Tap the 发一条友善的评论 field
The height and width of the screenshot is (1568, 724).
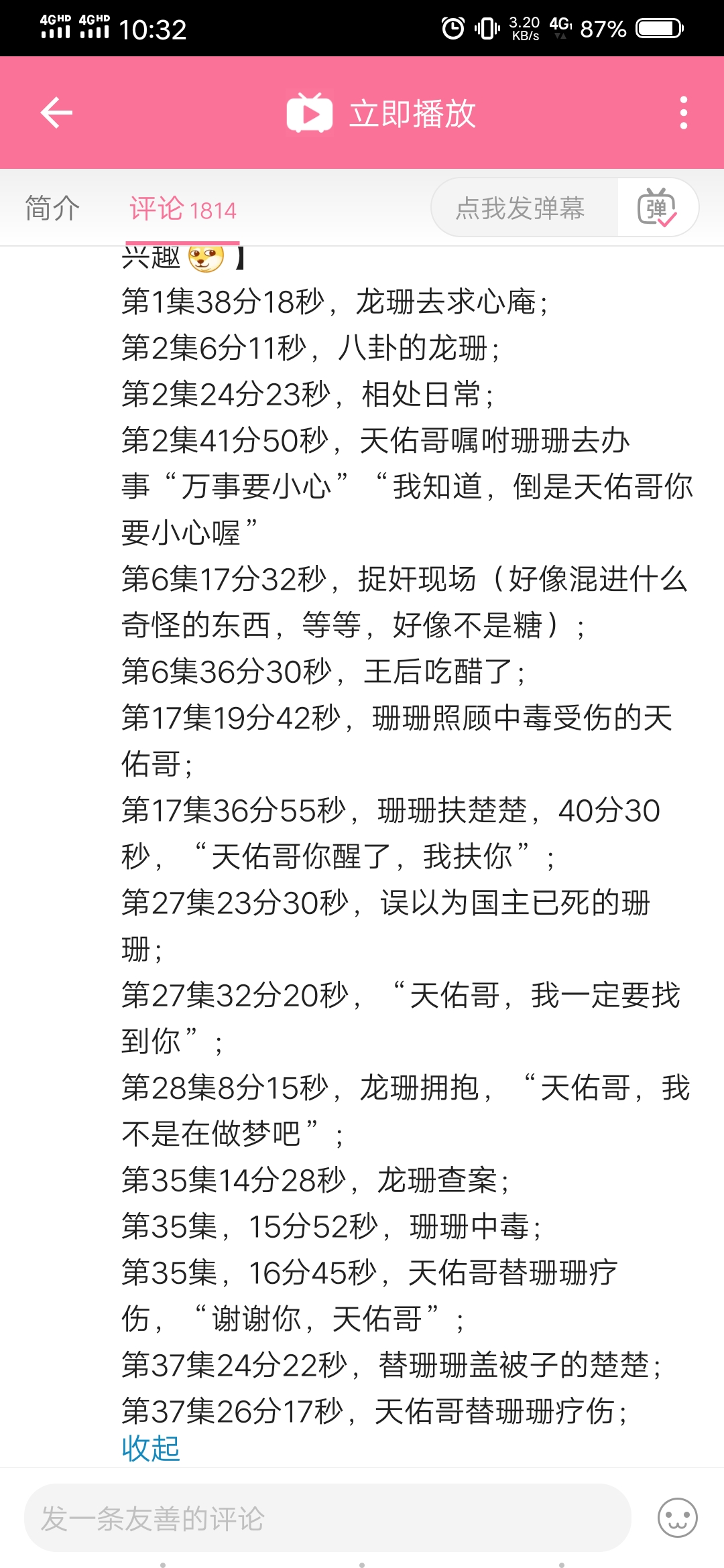327,1518
